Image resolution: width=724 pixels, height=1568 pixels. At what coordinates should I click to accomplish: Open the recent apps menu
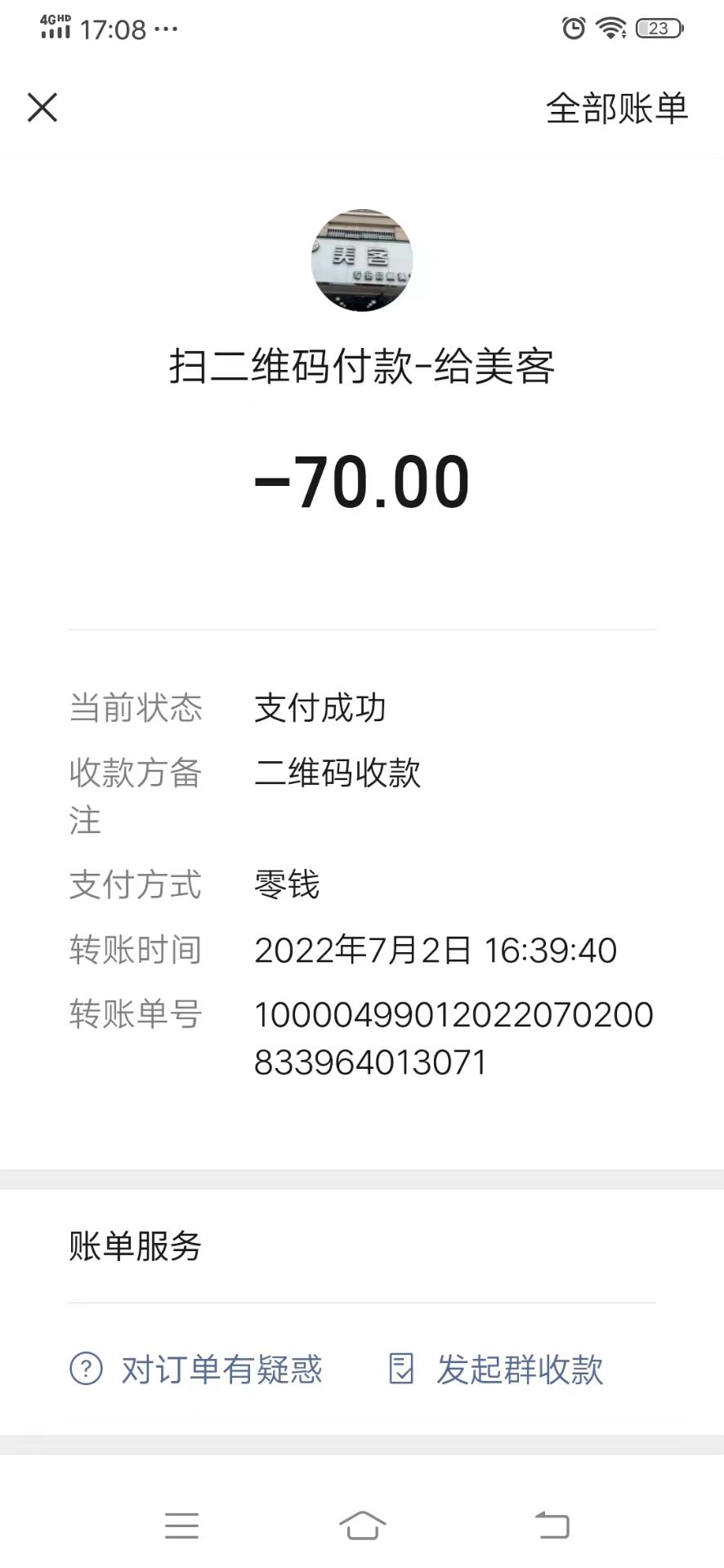[181, 1525]
